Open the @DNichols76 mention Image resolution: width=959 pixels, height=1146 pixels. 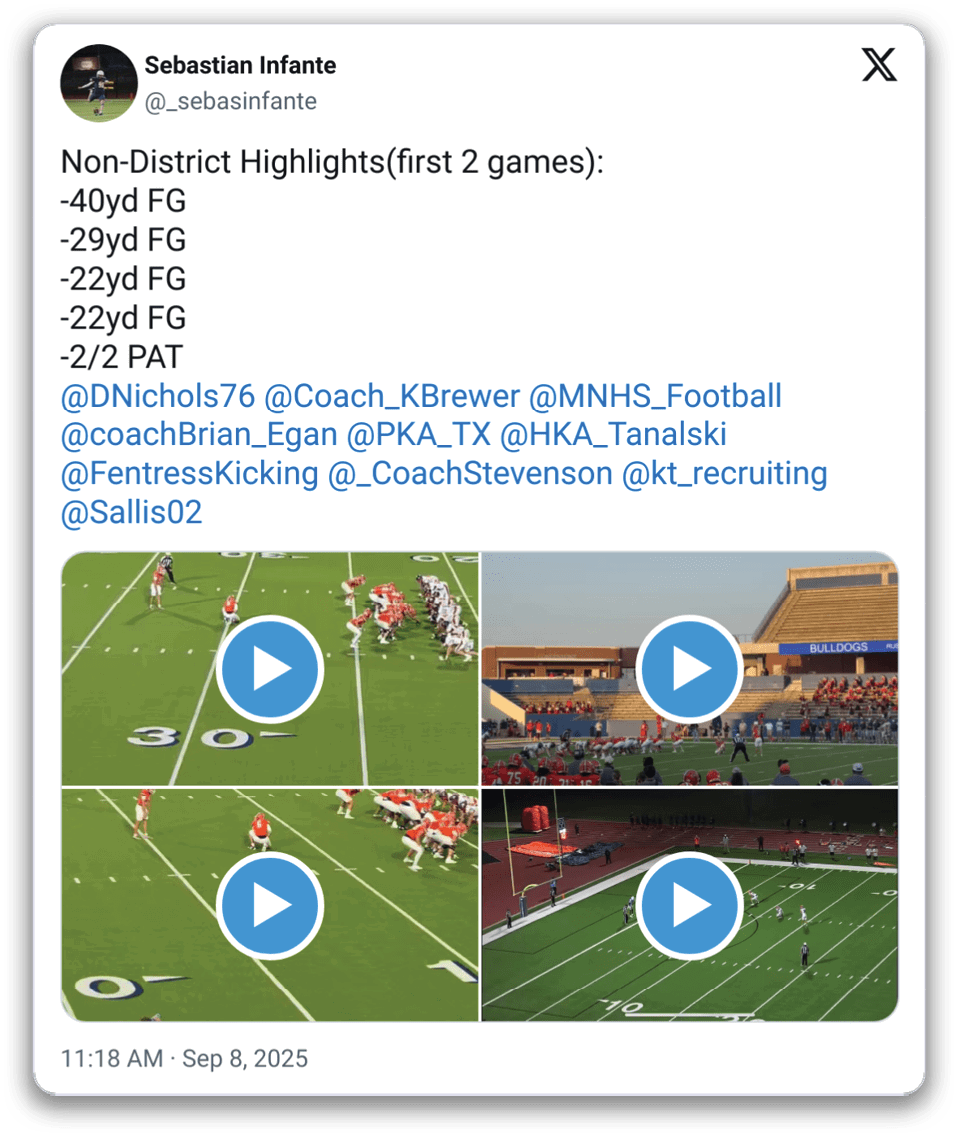(x=158, y=397)
